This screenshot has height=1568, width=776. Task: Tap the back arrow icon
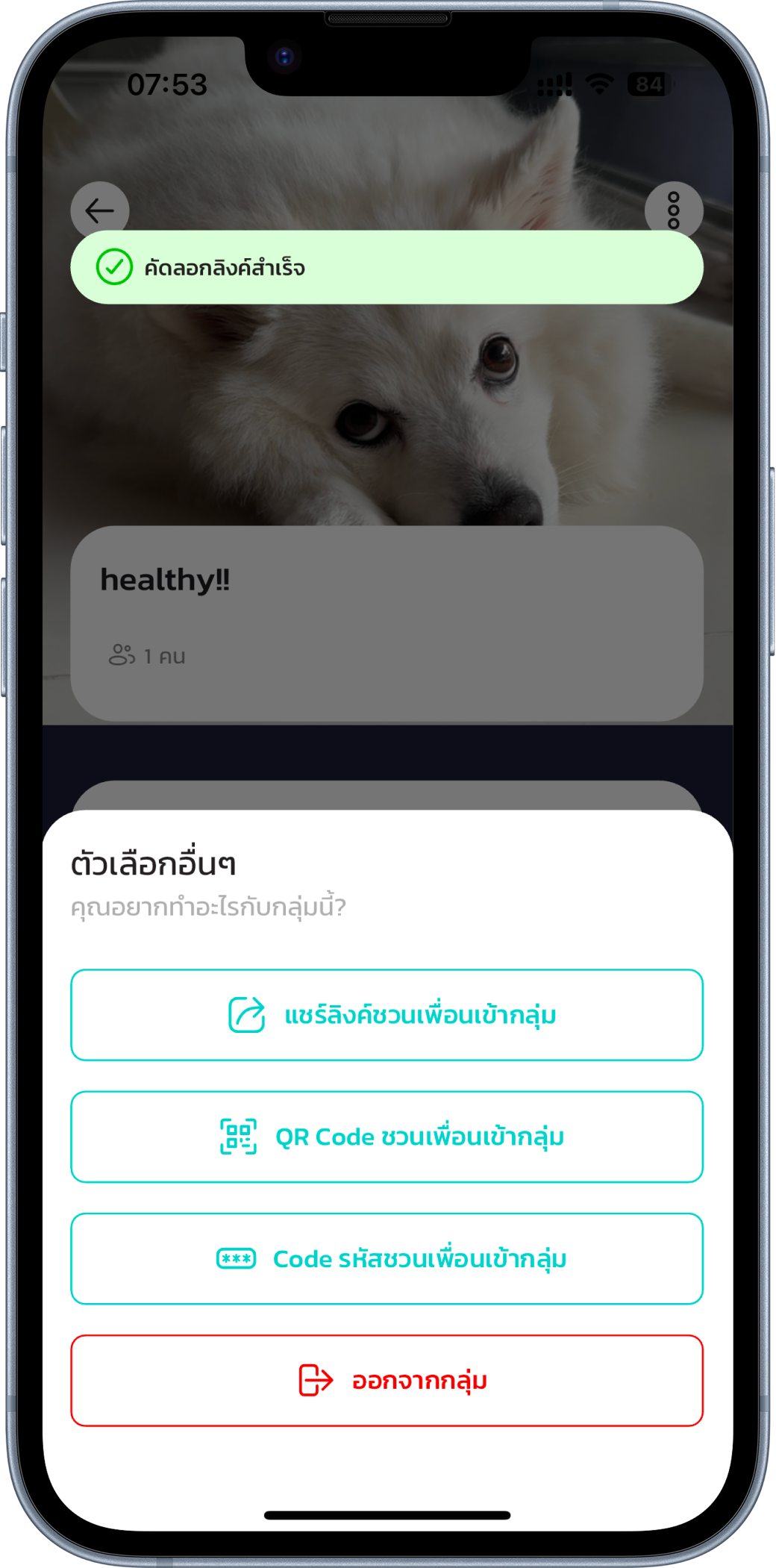pyautogui.click(x=100, y=210)
